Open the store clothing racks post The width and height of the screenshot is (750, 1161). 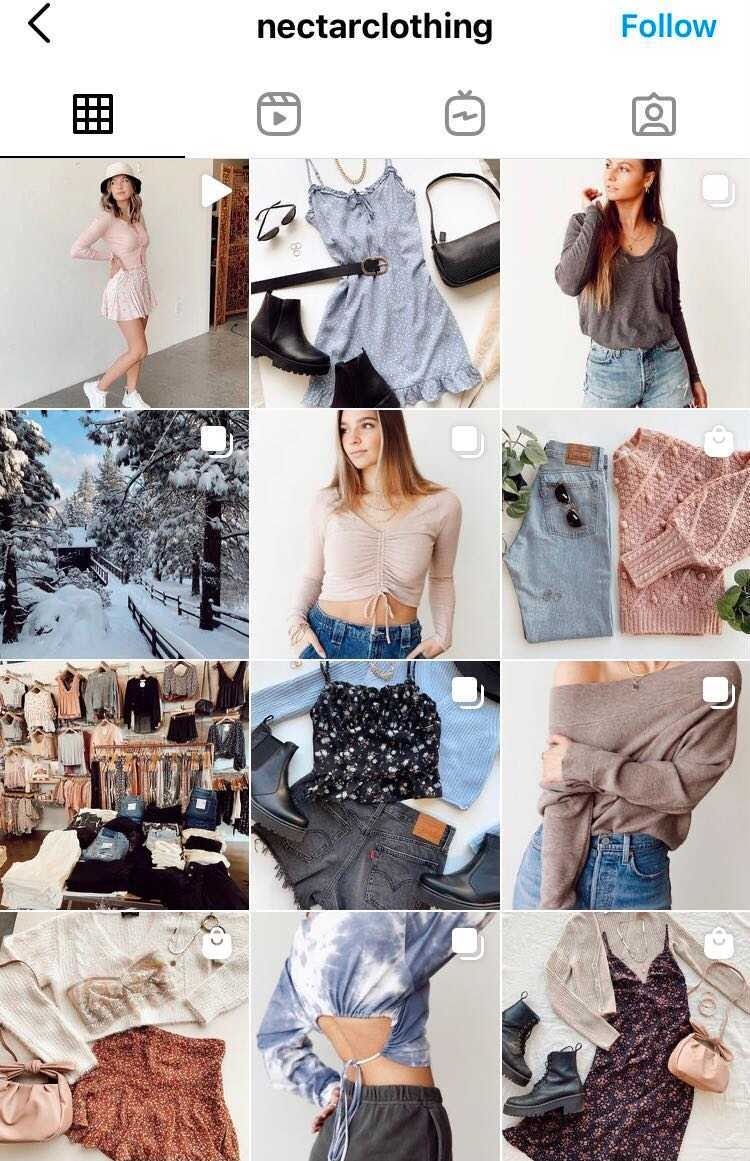point(124,785)
